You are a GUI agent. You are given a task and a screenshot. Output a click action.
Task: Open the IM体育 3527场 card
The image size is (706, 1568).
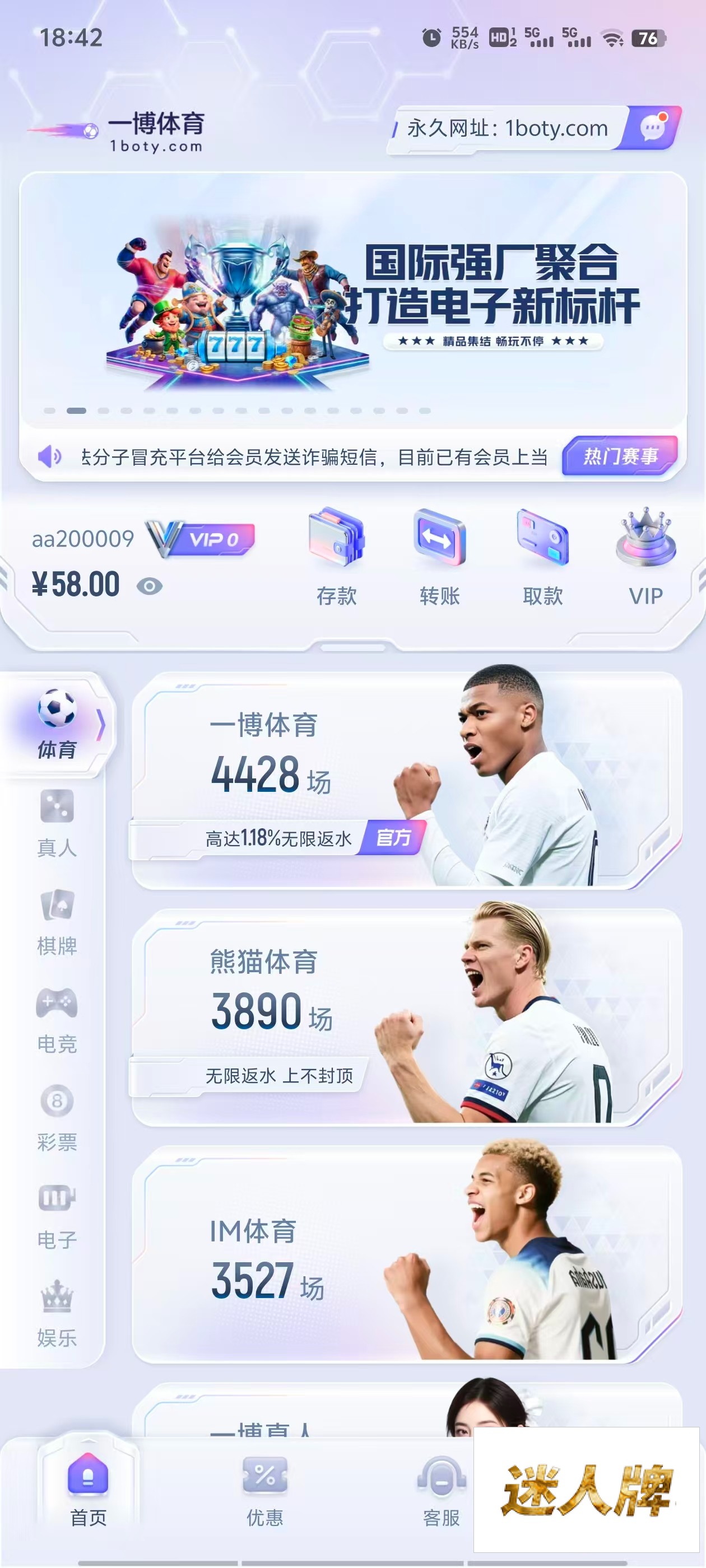406,1254
